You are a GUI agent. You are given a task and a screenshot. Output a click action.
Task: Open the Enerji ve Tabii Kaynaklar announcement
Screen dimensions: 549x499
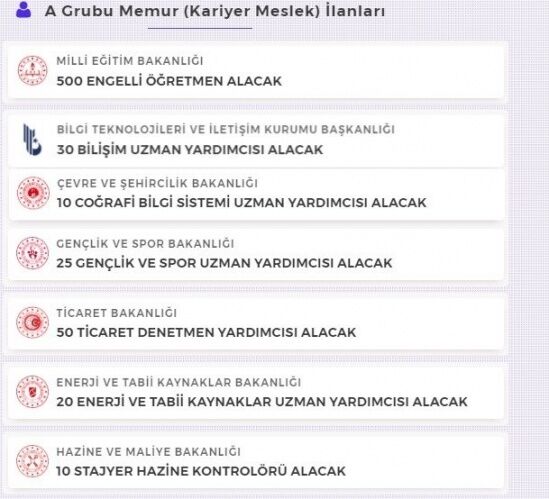click(256, 392)
